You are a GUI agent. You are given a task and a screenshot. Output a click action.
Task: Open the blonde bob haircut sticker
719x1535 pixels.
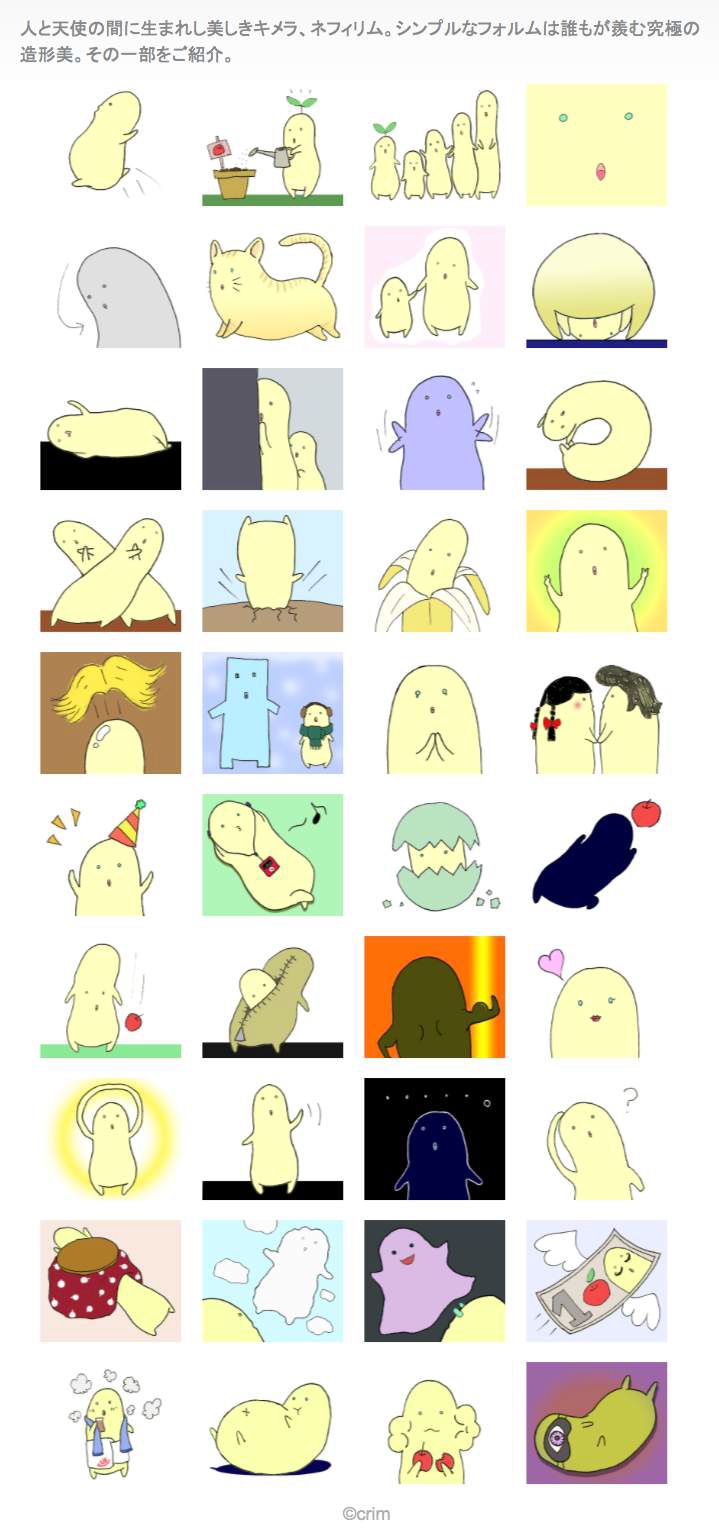point(596,287)
